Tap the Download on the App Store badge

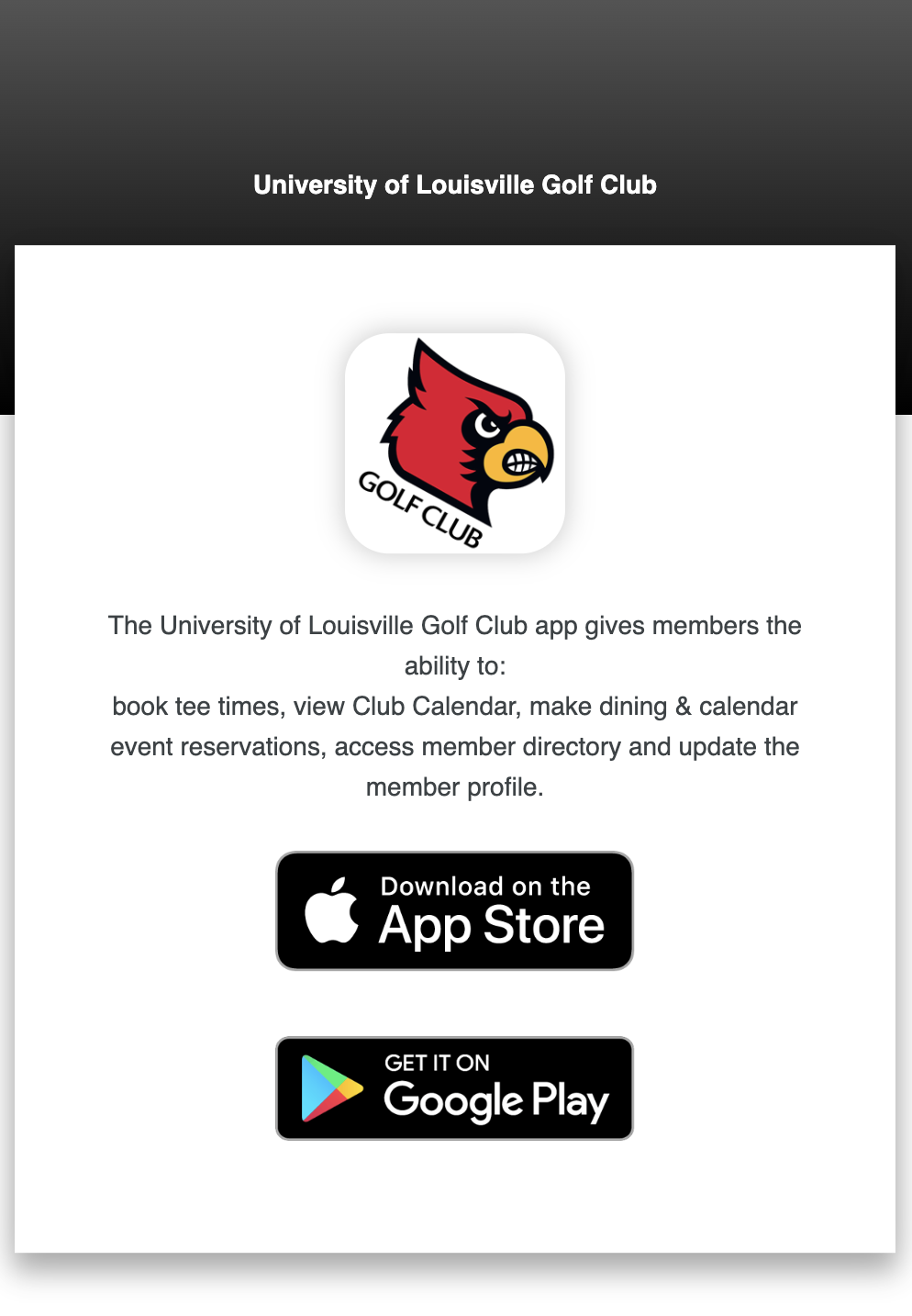tap(454, 910)
